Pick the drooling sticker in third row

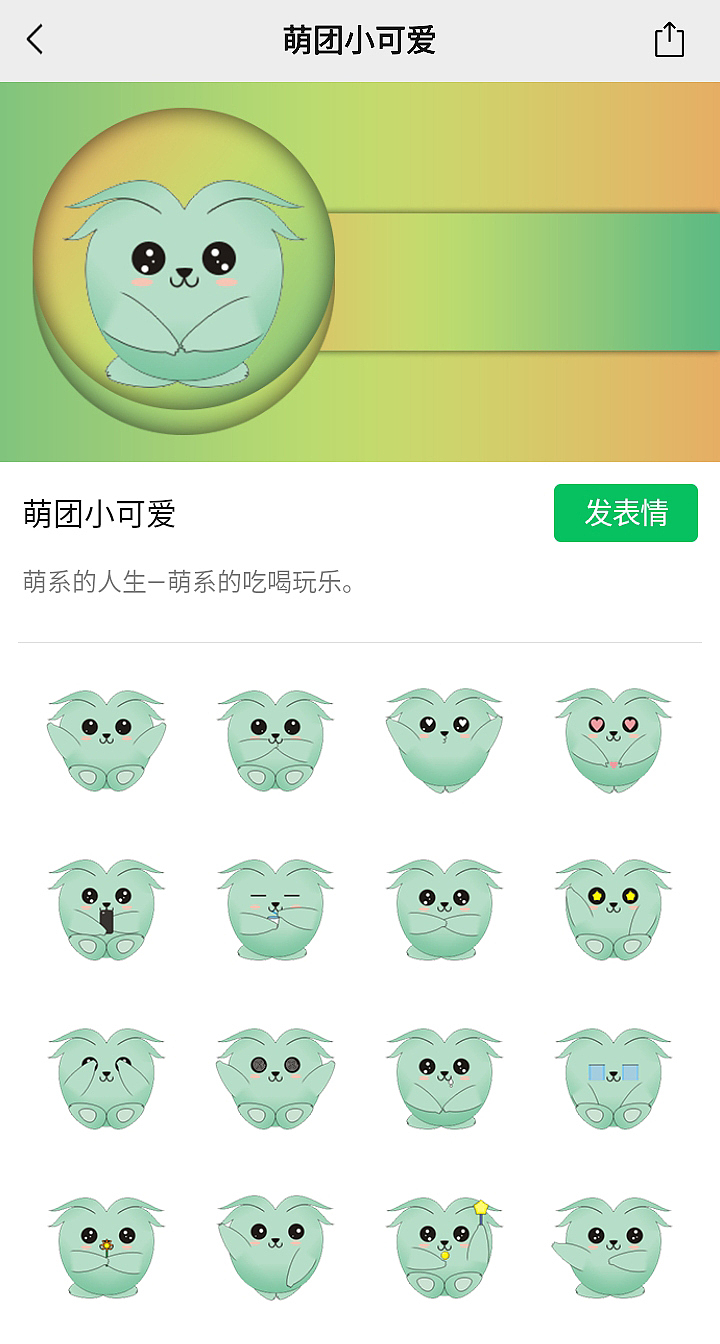pyautogui.click(x=445, y=1075)
